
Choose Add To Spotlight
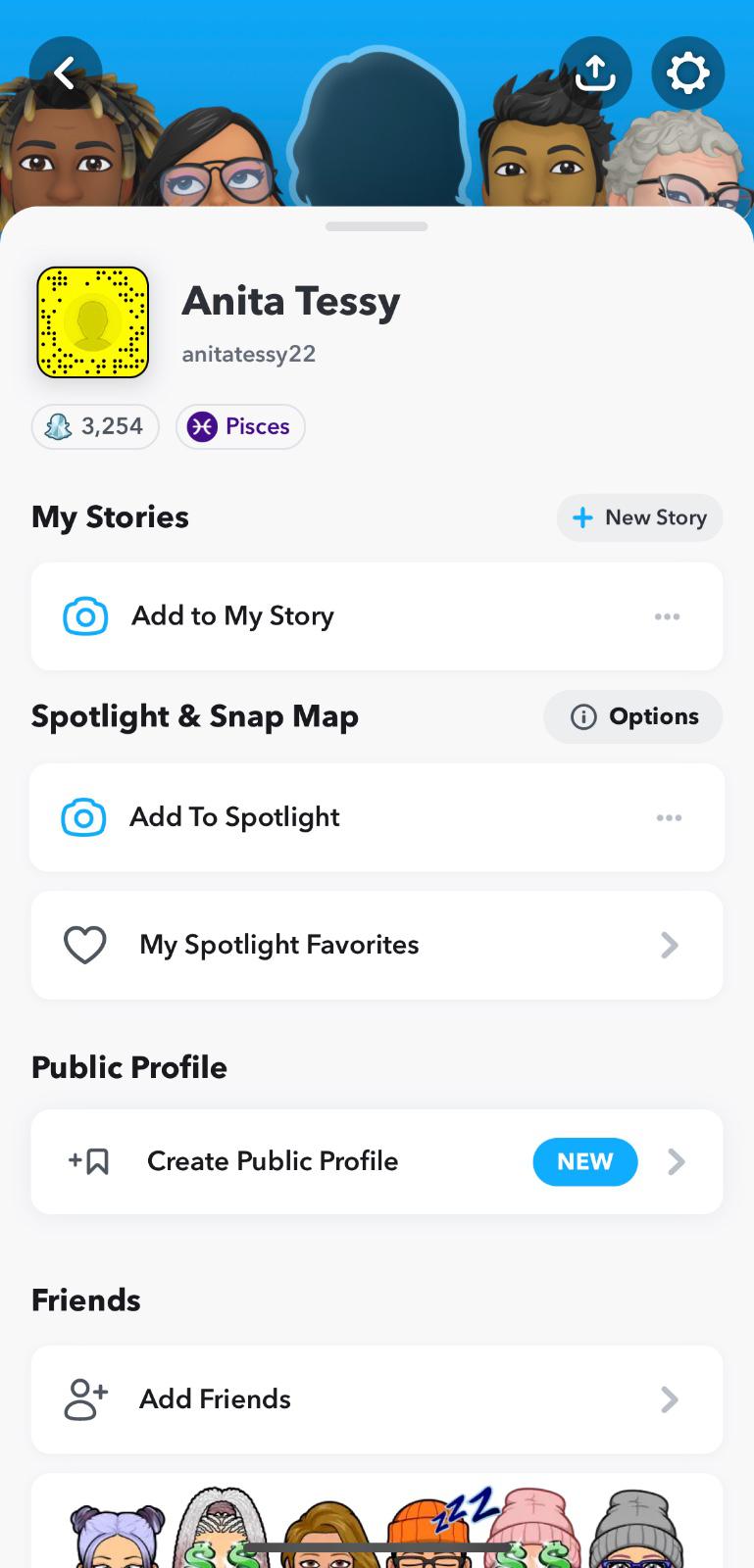point(234,817)
